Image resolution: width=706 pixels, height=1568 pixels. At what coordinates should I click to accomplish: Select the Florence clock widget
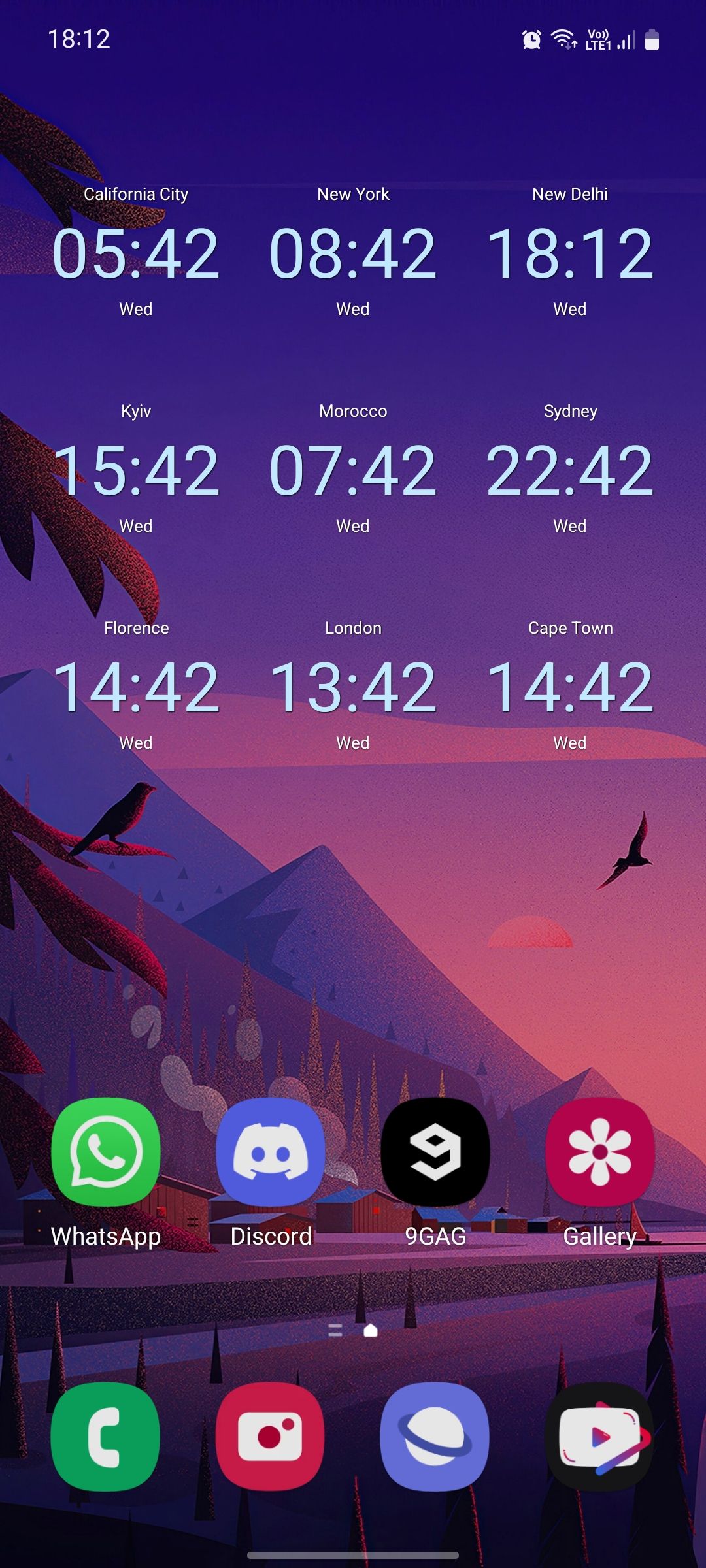[136, 687]
